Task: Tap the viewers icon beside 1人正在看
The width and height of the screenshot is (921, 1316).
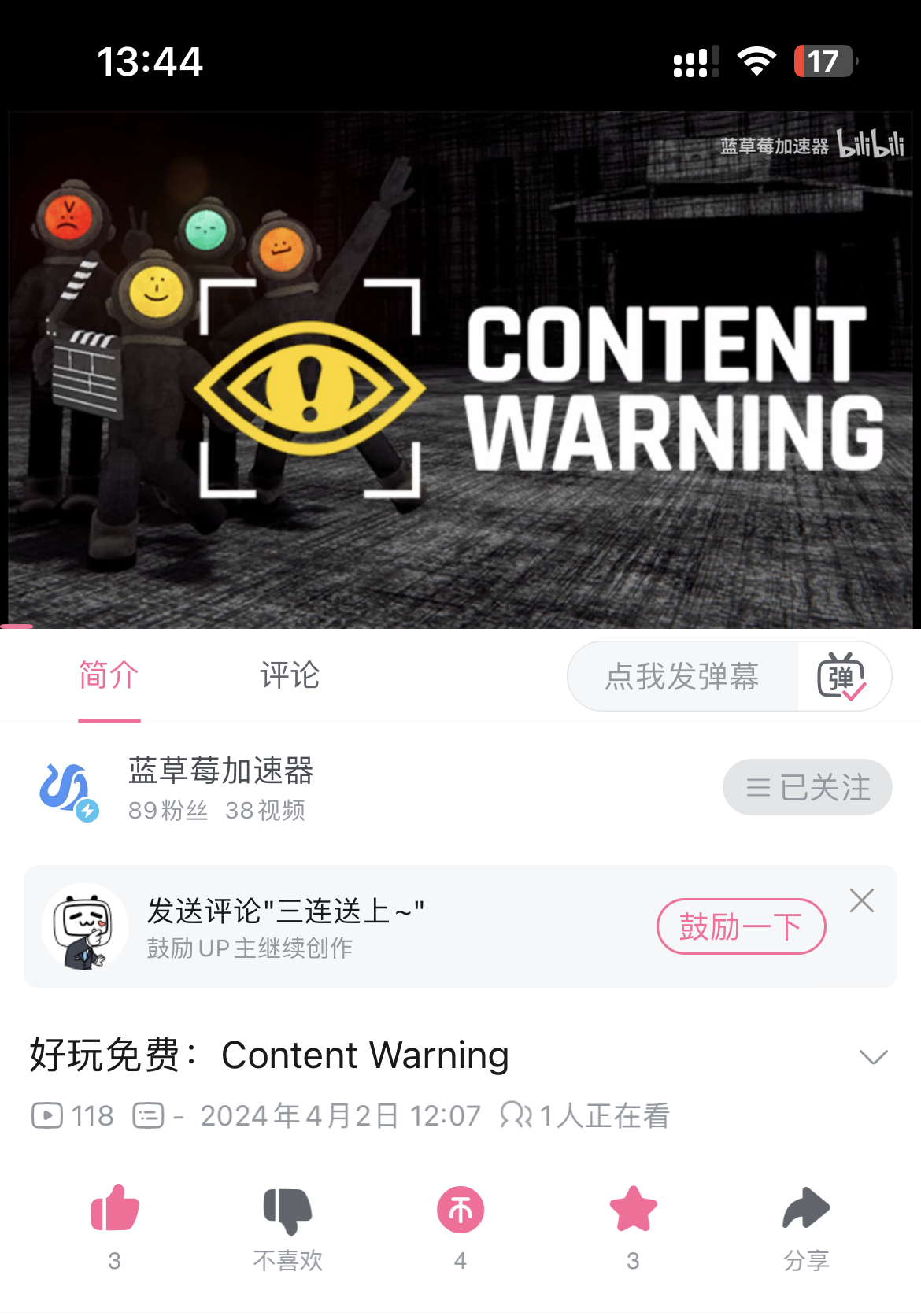Action: coord(517,1115)
